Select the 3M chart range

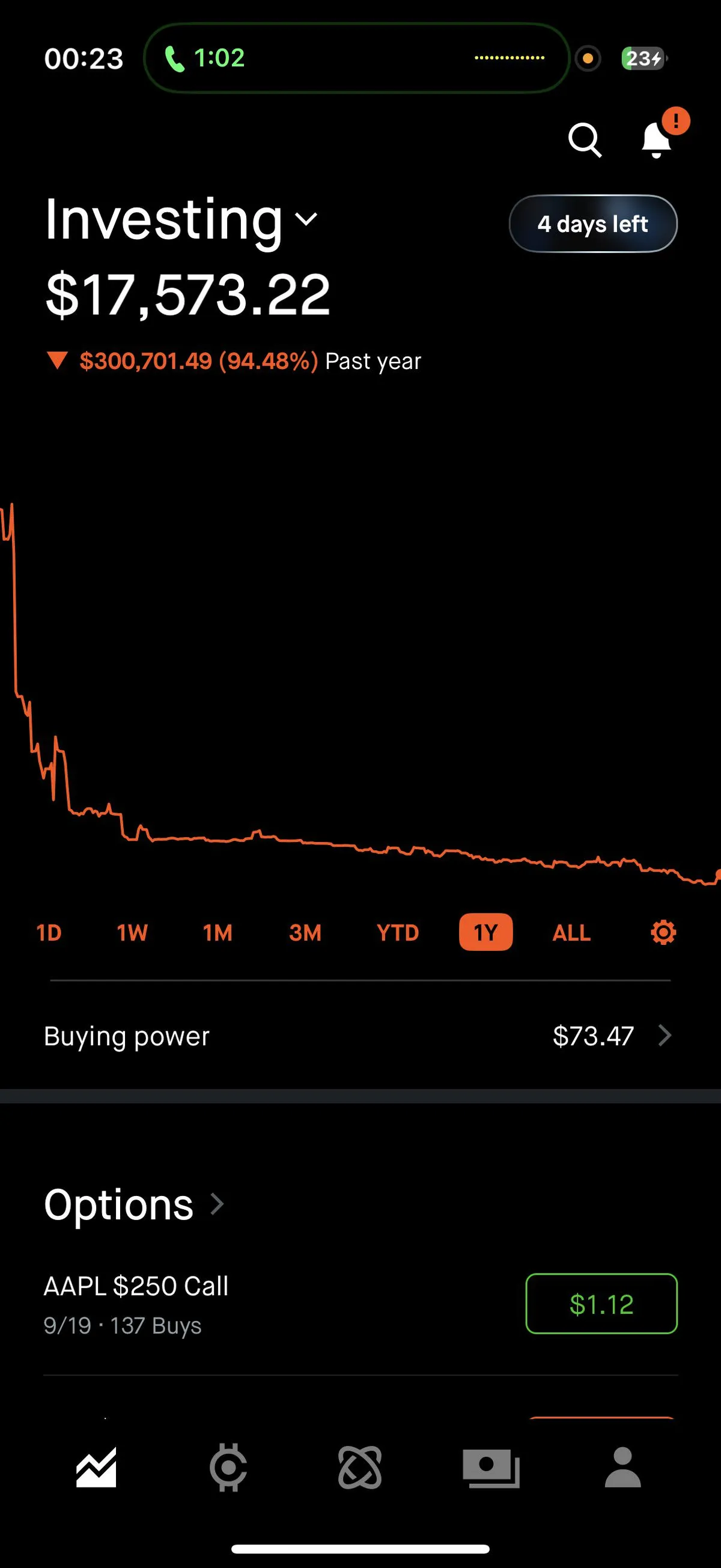click(x=305, y=933)
